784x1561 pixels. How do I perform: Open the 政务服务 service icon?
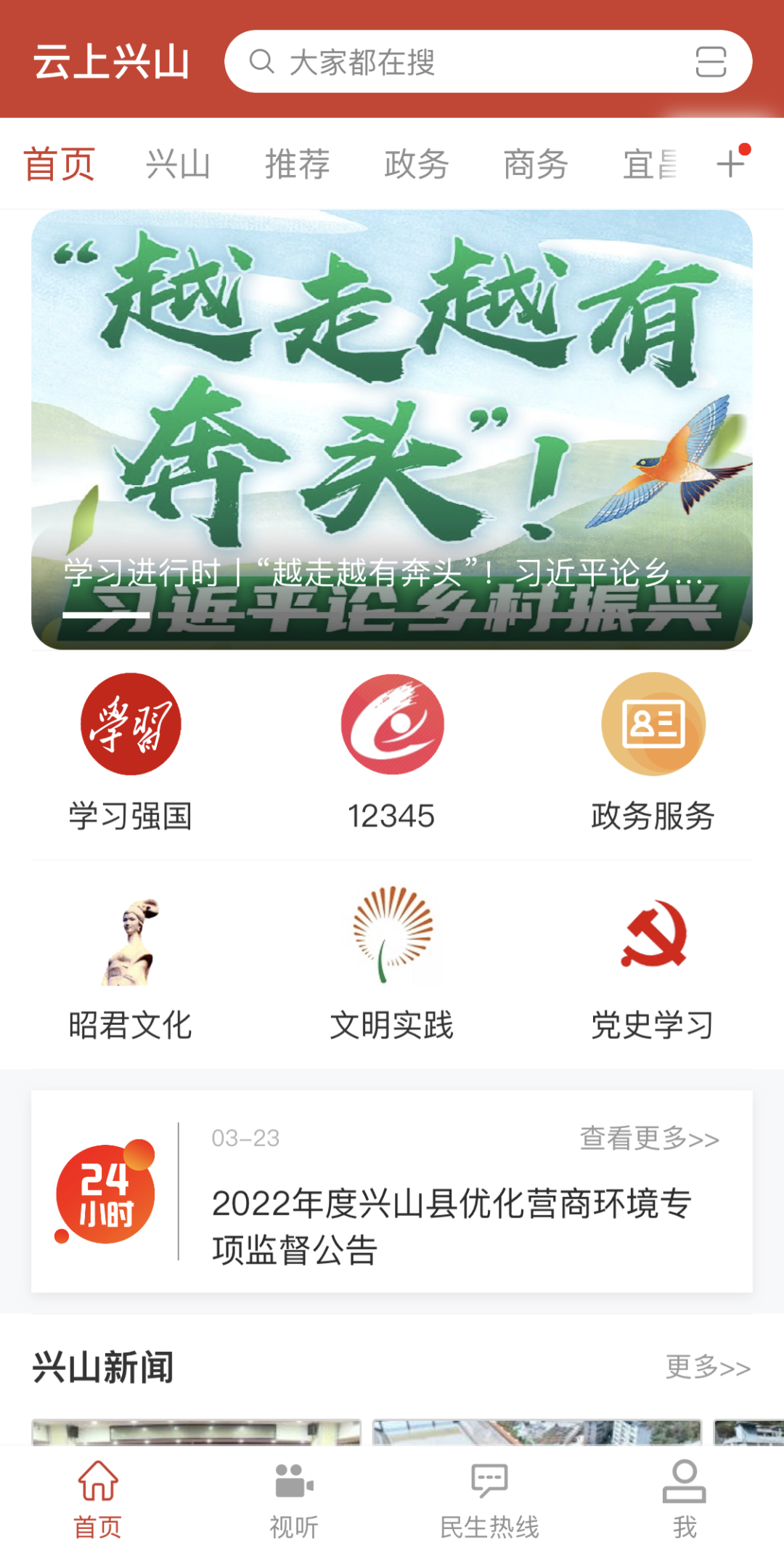click(651, 725)
